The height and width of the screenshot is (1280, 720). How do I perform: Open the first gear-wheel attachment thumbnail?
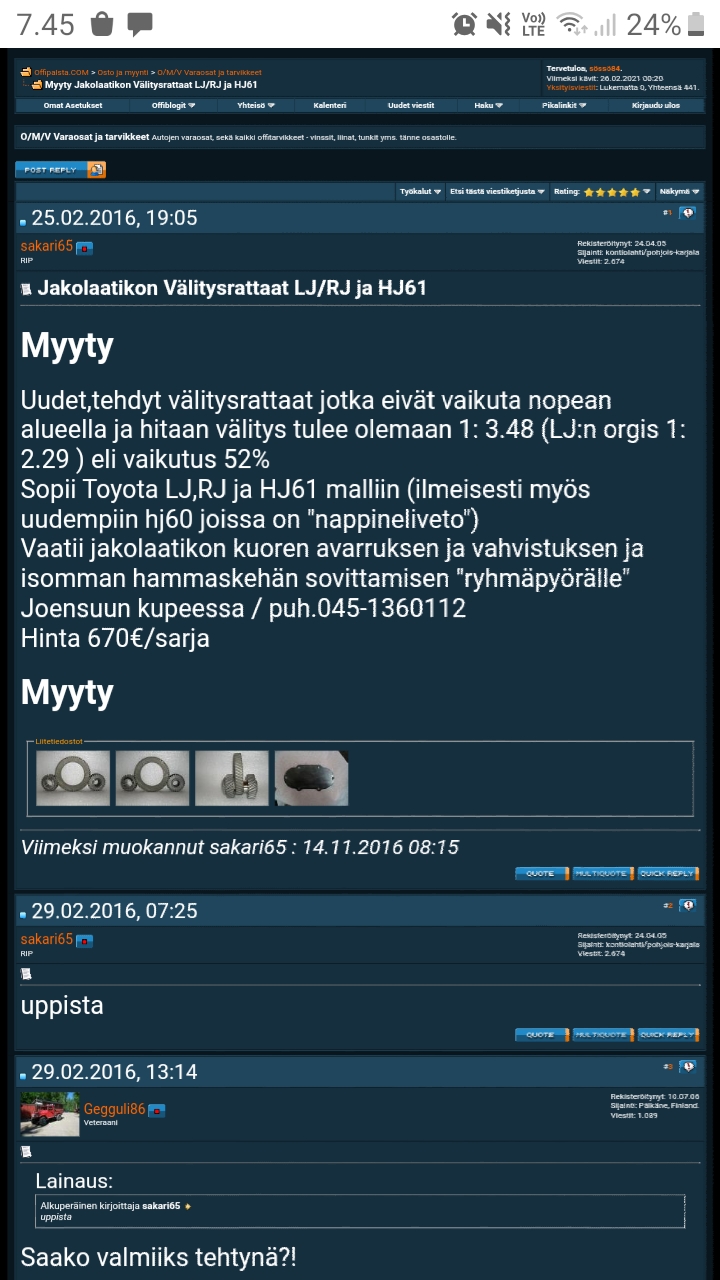pyautogui.click(x=73, y=778)
